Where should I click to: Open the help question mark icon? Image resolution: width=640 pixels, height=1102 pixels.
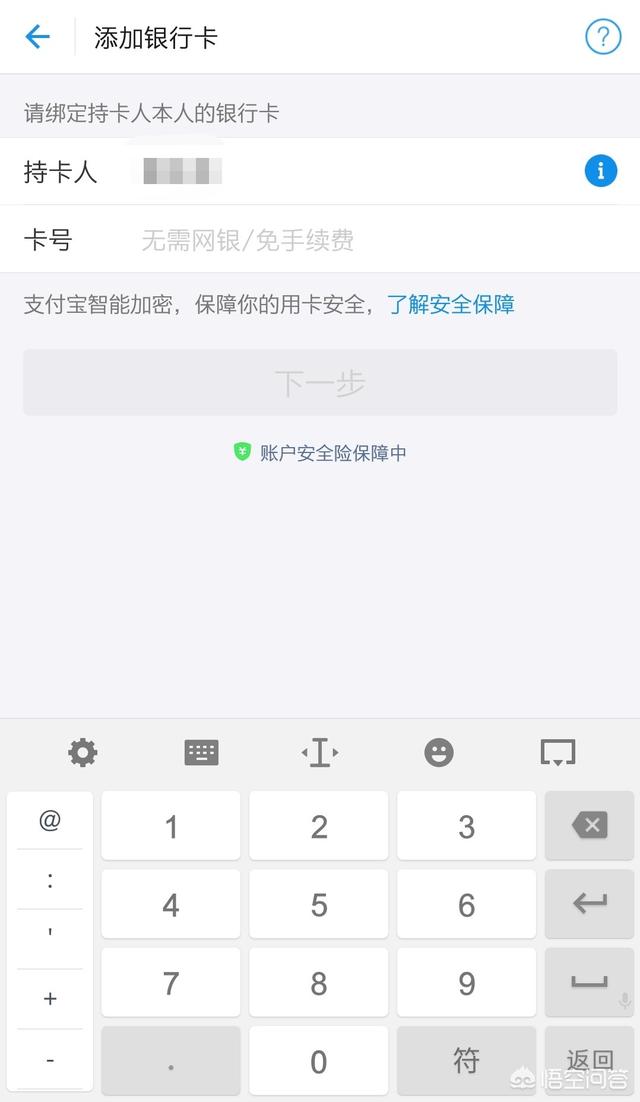click(602, 38)
